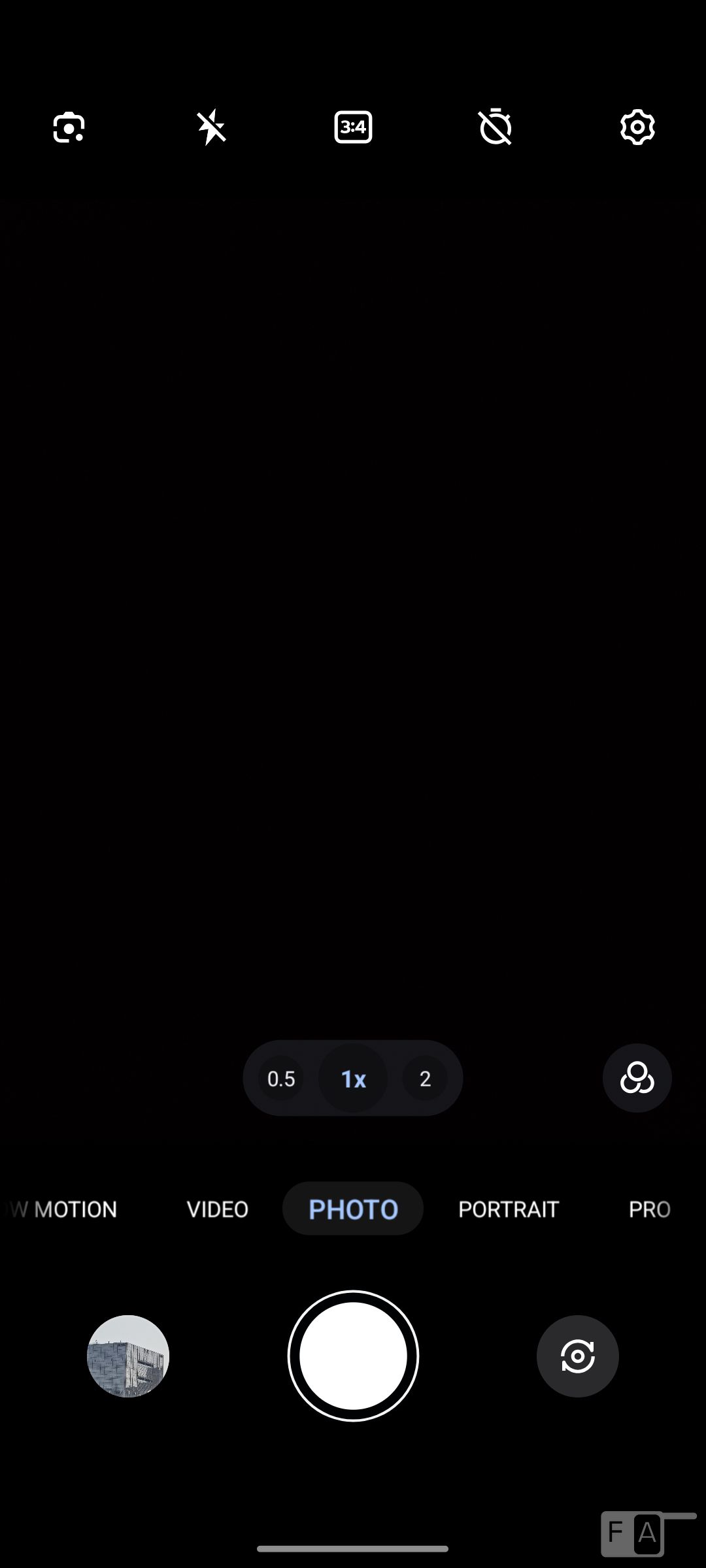706x1568 pixels.
Task: Switch to Portrait mode
Action: click(x=509, y=1209)
